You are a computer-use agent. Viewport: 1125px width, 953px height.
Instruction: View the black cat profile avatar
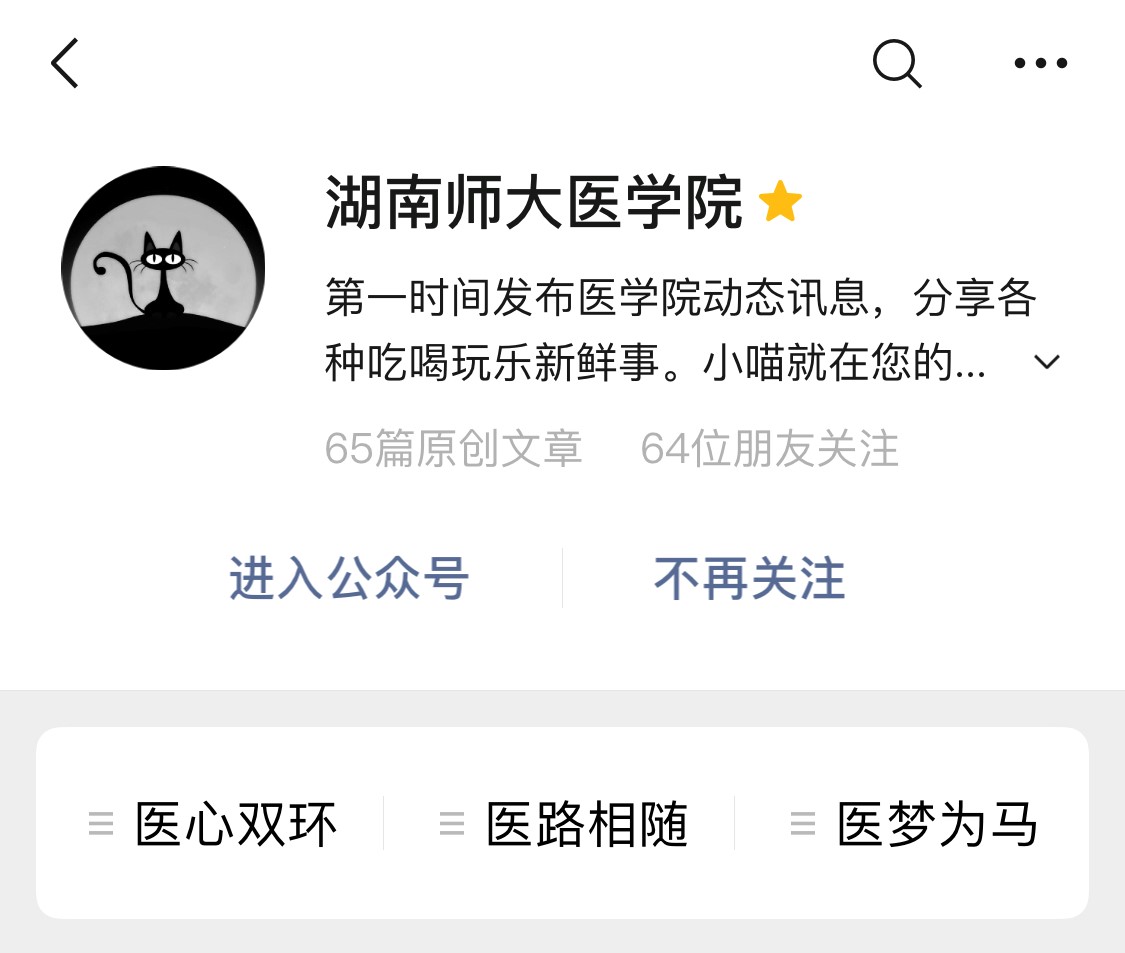pyautogui.click(x=163, y=268)
